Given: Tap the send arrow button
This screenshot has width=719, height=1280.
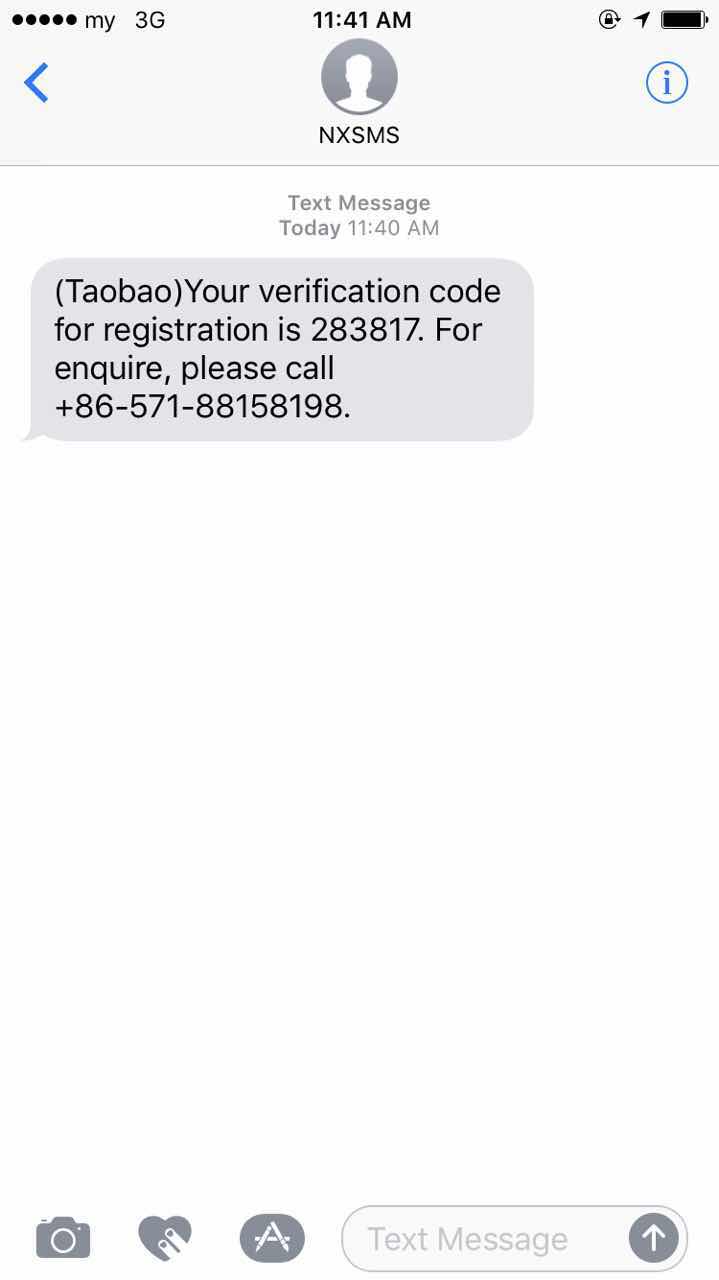Looking at the screenshot, I should [x=653, y=1239].
